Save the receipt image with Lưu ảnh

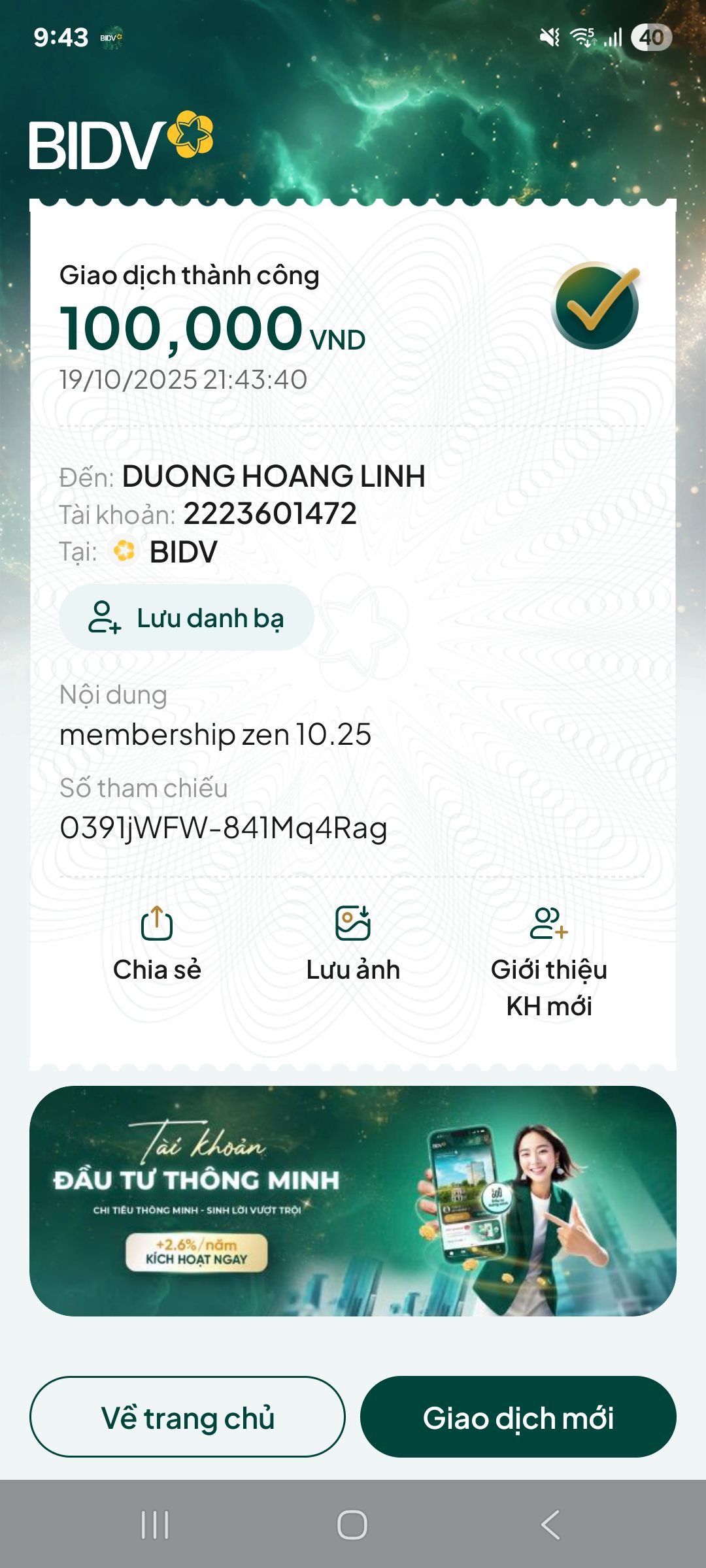tap(353, 944)
